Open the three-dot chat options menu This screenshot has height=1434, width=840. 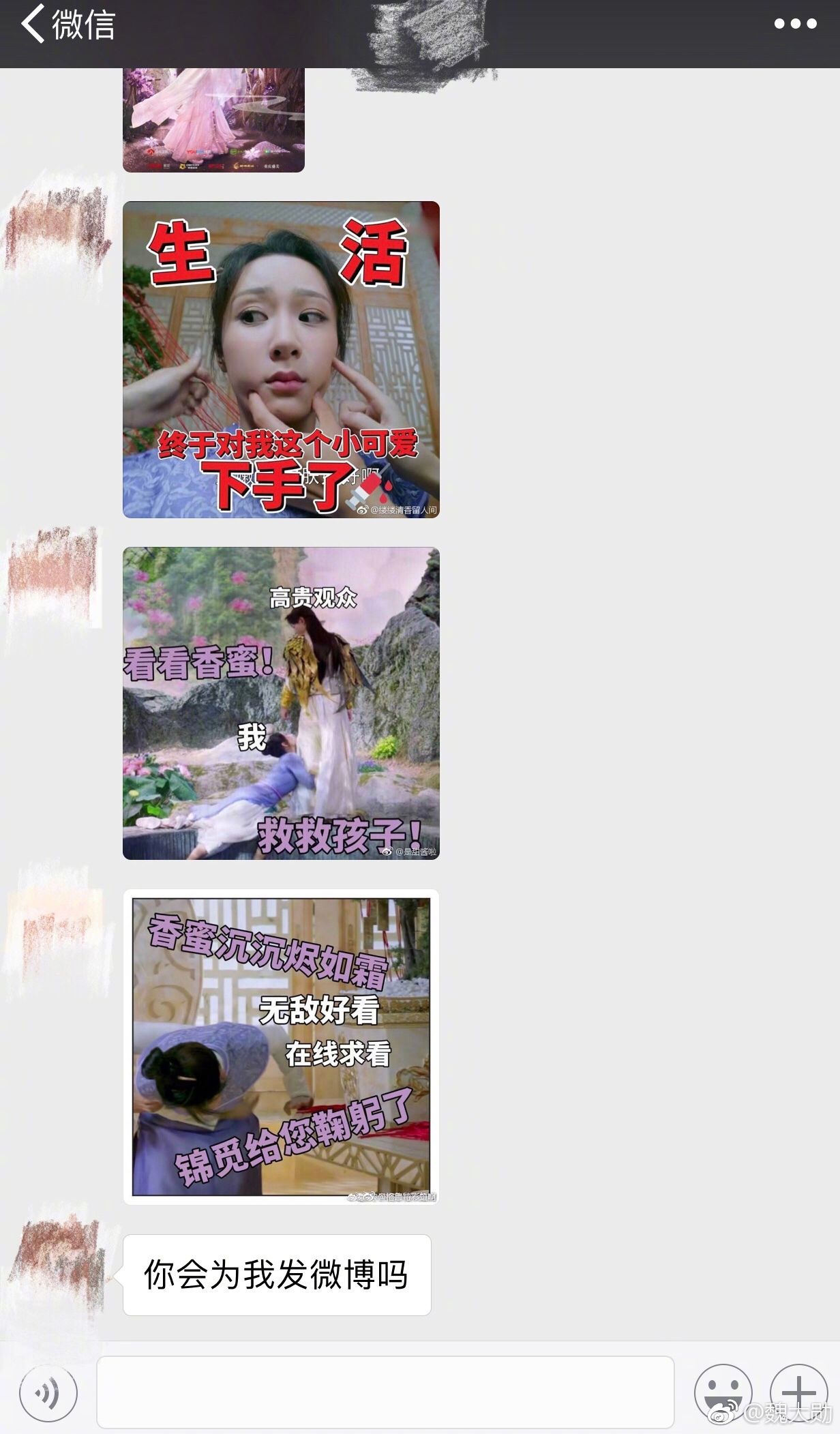pyautogui.click(x=795, y=24)
